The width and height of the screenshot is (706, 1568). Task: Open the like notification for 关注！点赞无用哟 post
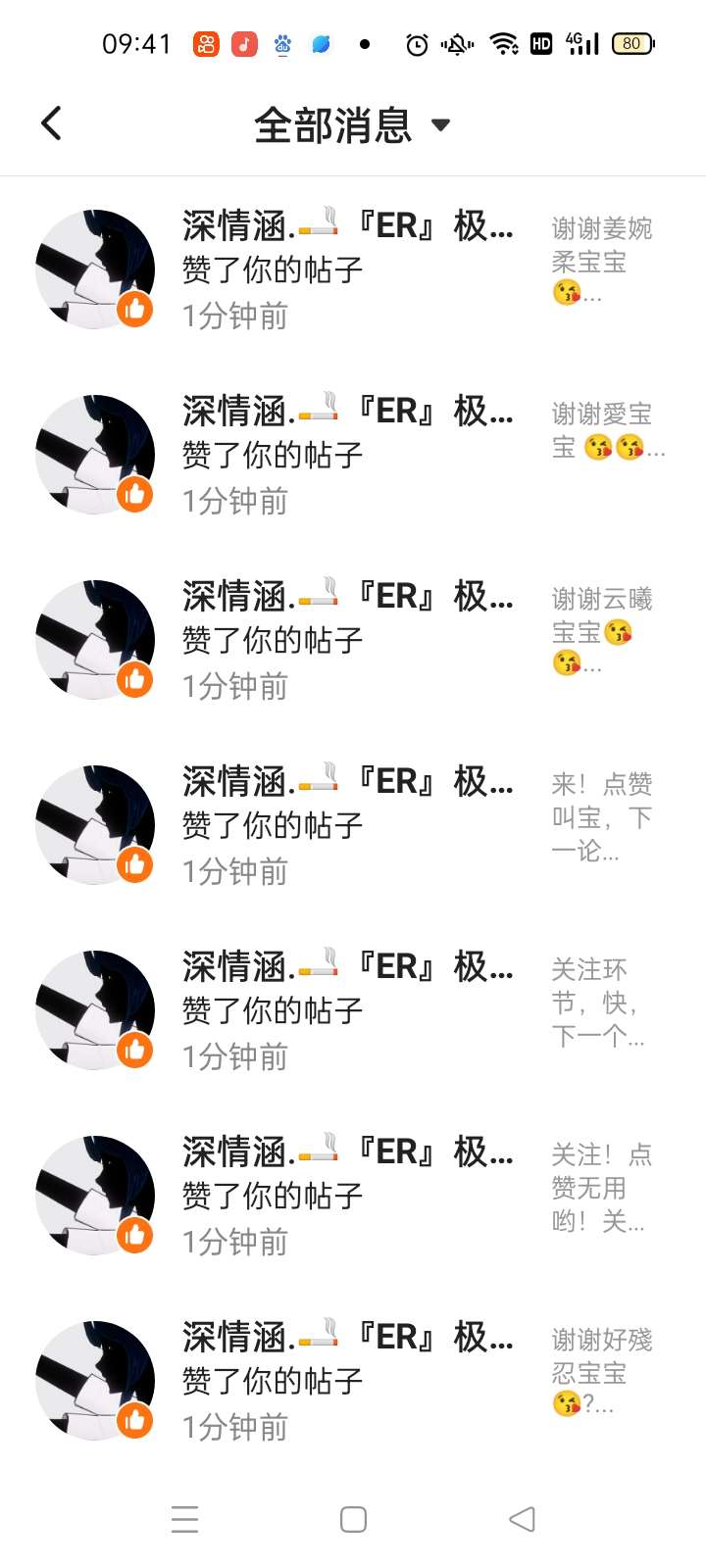pos(353,1196)
